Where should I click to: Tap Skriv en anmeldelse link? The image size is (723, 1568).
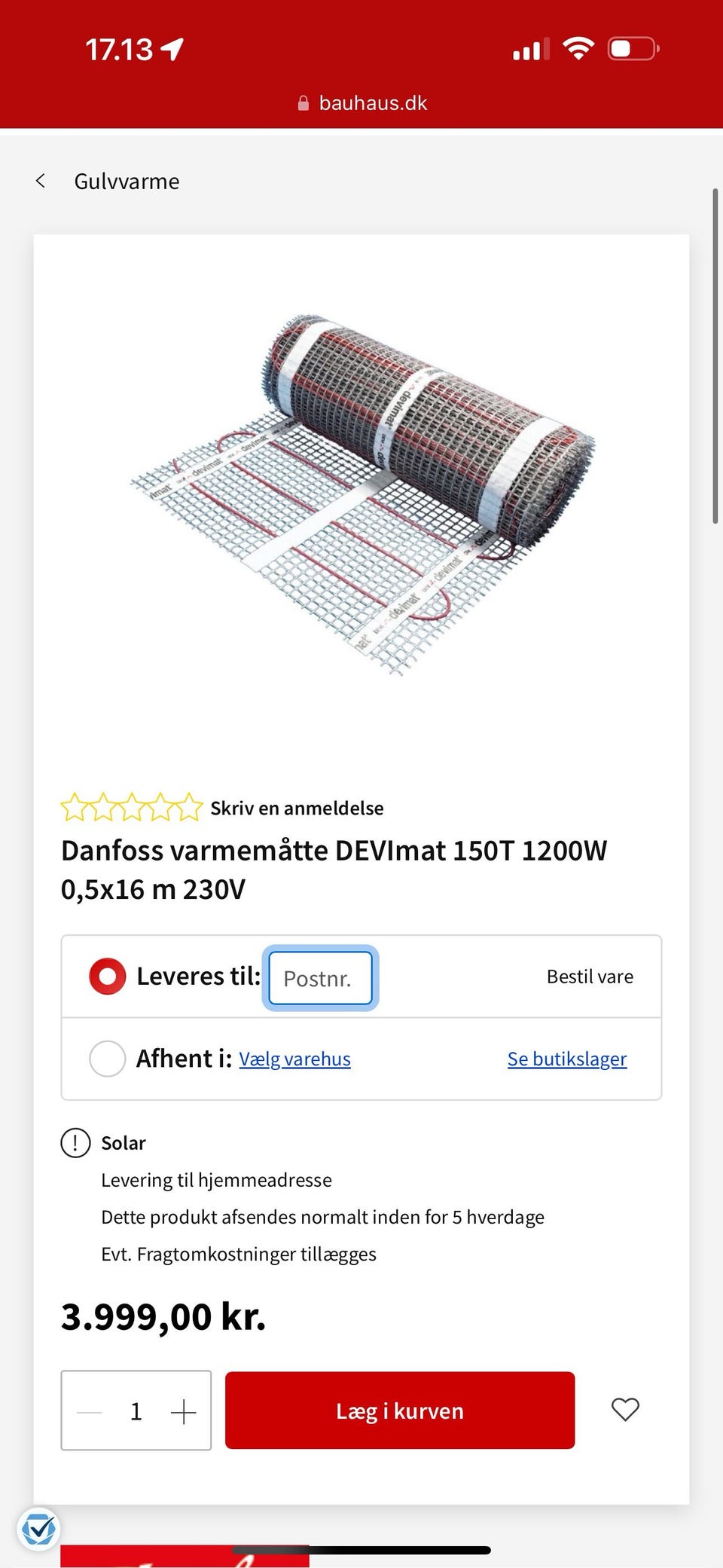(297, 808)
